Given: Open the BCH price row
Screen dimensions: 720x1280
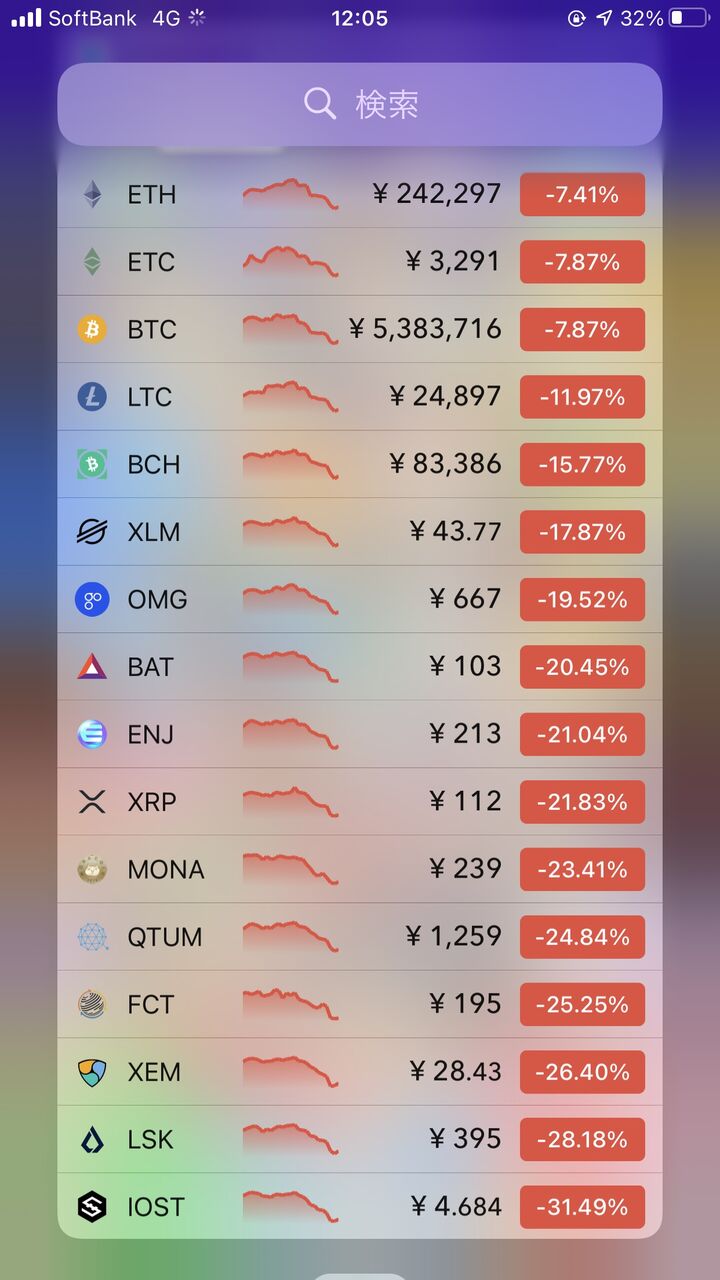Looking at the screenshot, I should [x=360, y=464].
